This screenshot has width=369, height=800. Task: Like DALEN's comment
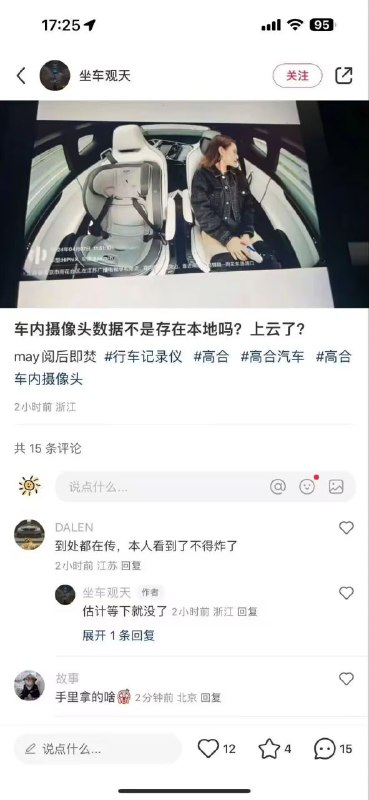[346, 528]
